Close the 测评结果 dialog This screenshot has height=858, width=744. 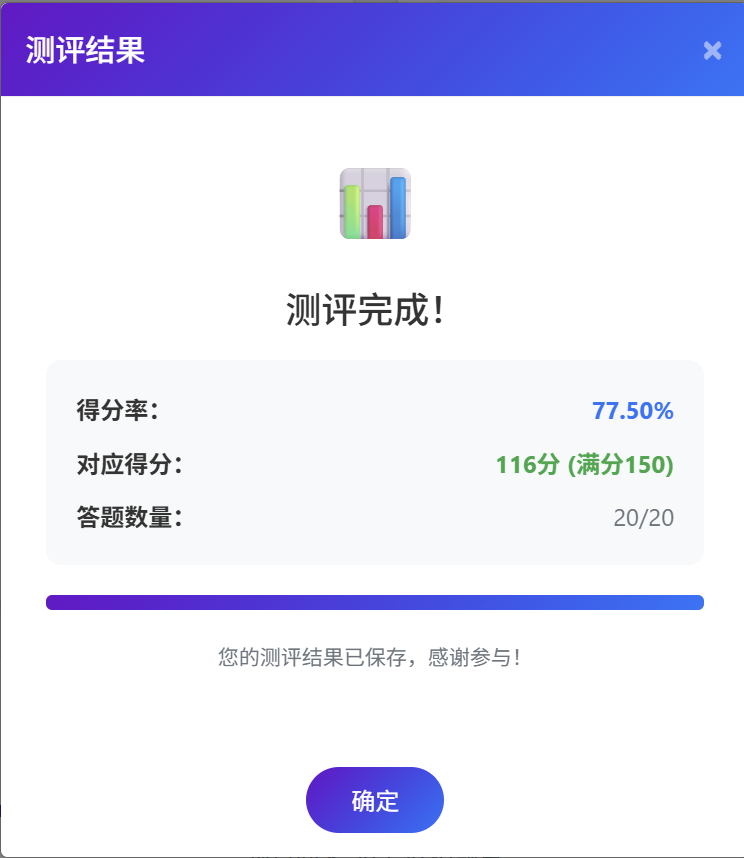point(712,51)
